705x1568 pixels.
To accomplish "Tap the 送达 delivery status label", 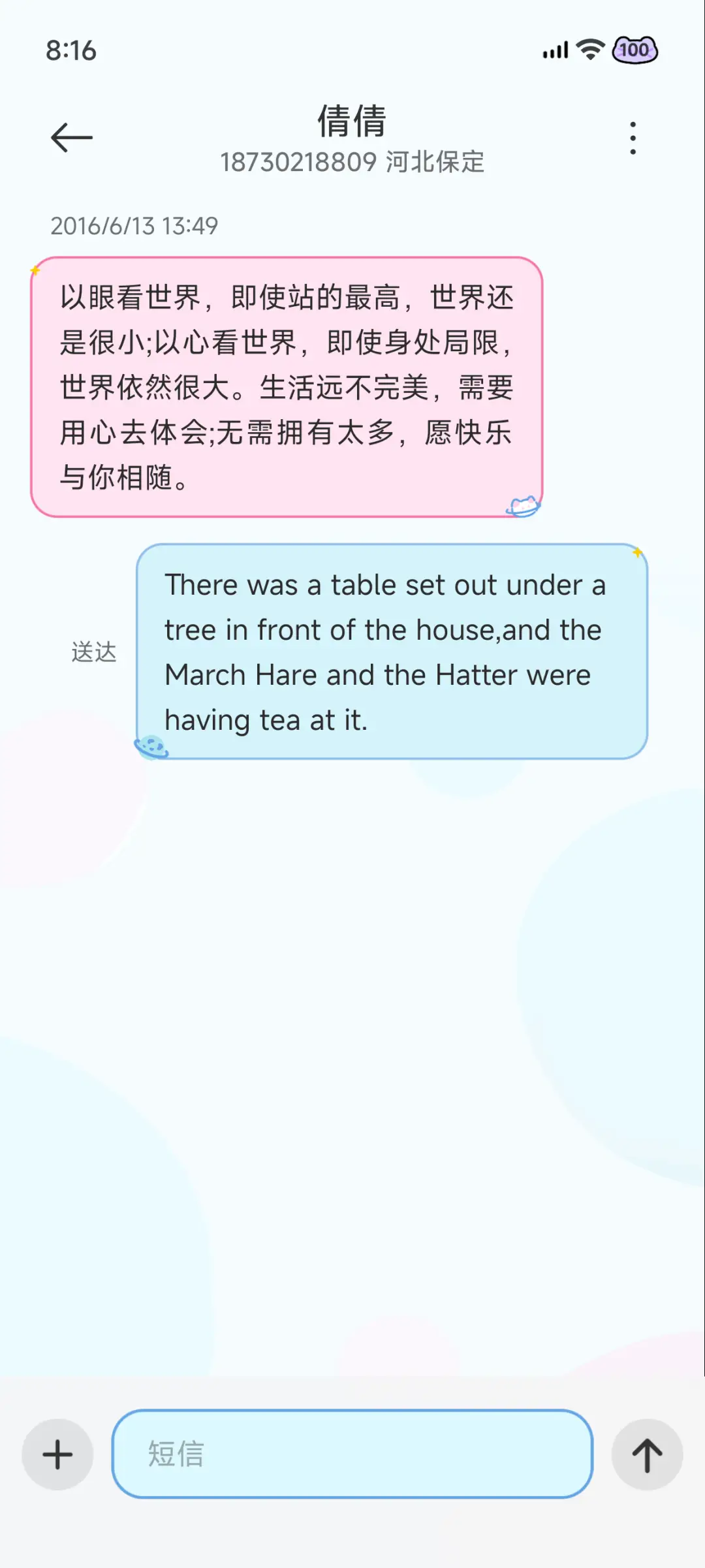I will tap(93, 651).
